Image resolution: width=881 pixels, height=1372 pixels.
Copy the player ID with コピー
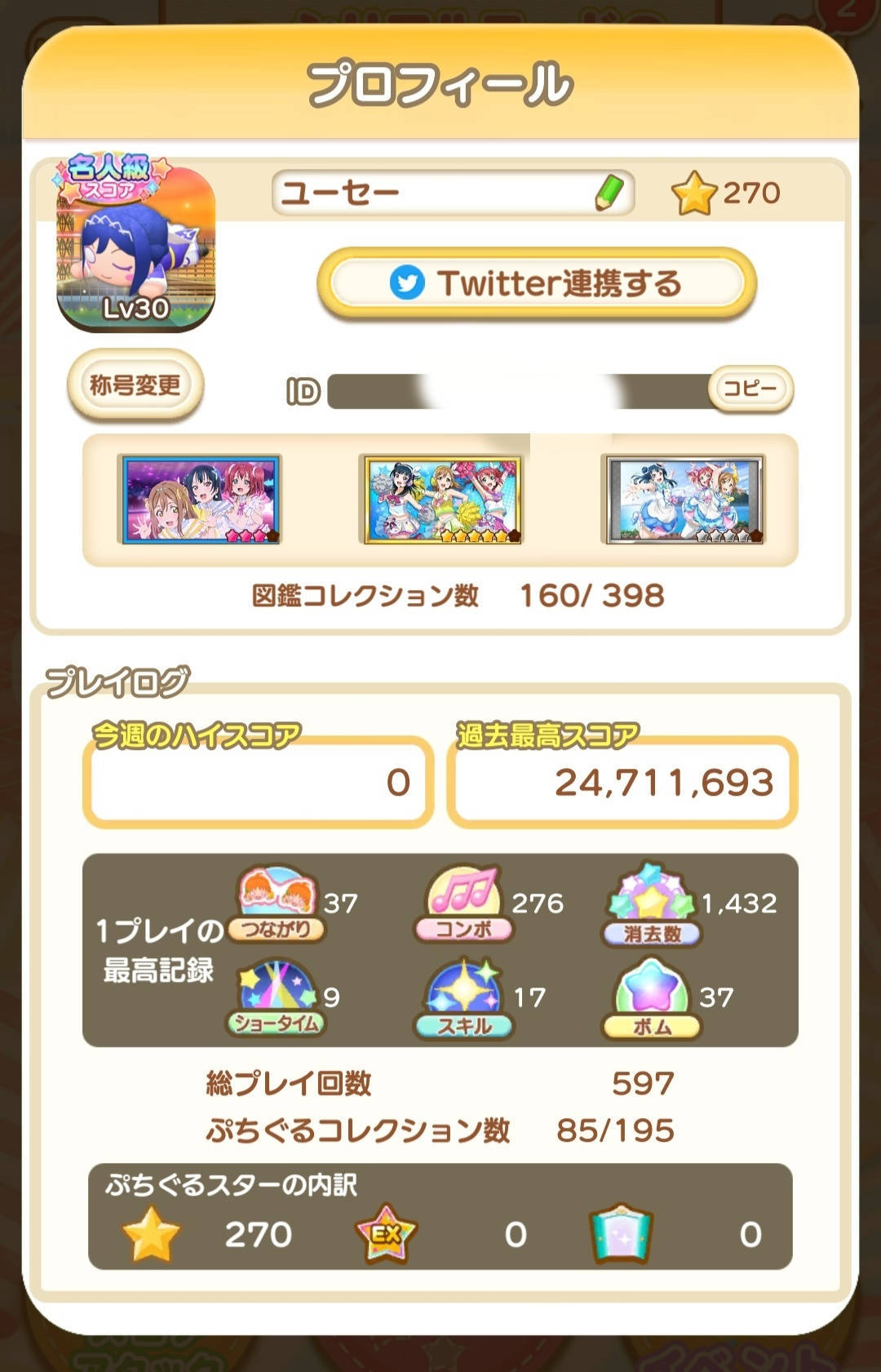(x=750, y=389)
